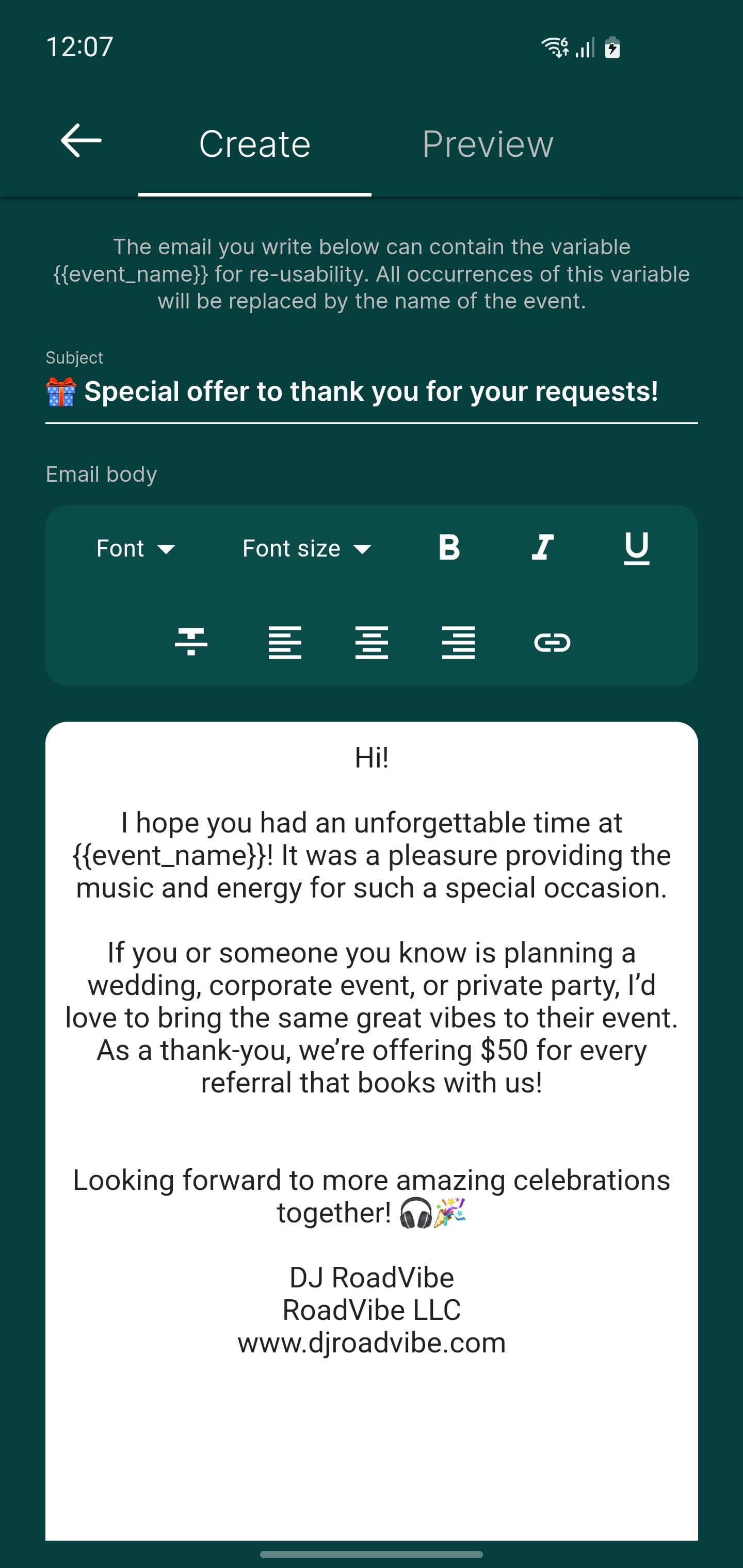The height and width of the screenshot is (1568, 743).
Task: Apply center text alignment
Action: click(373, 641)
